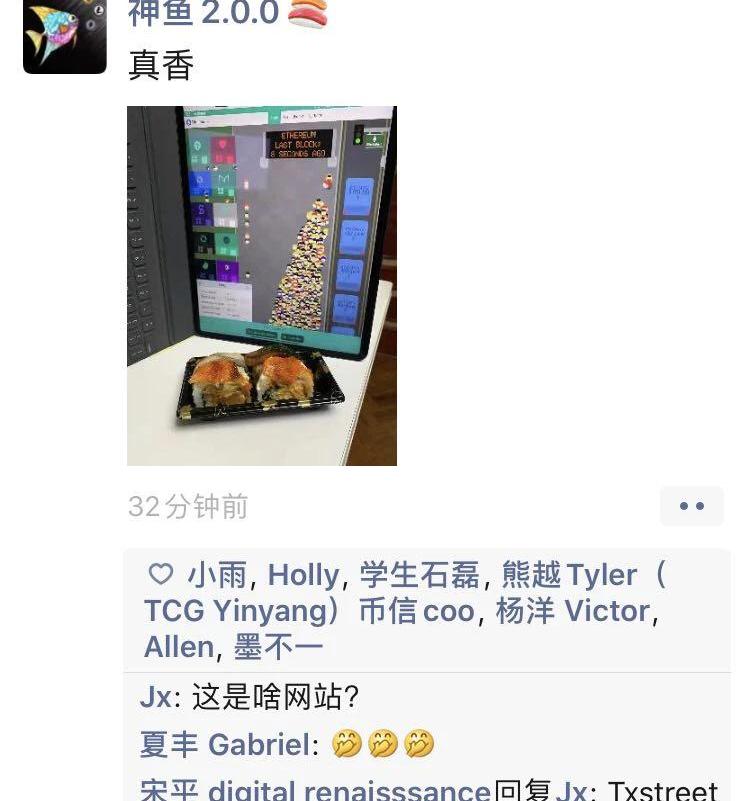Screen dimensions: 750x801
Task: View Allen's profile from likes
Action: [178, 647]
